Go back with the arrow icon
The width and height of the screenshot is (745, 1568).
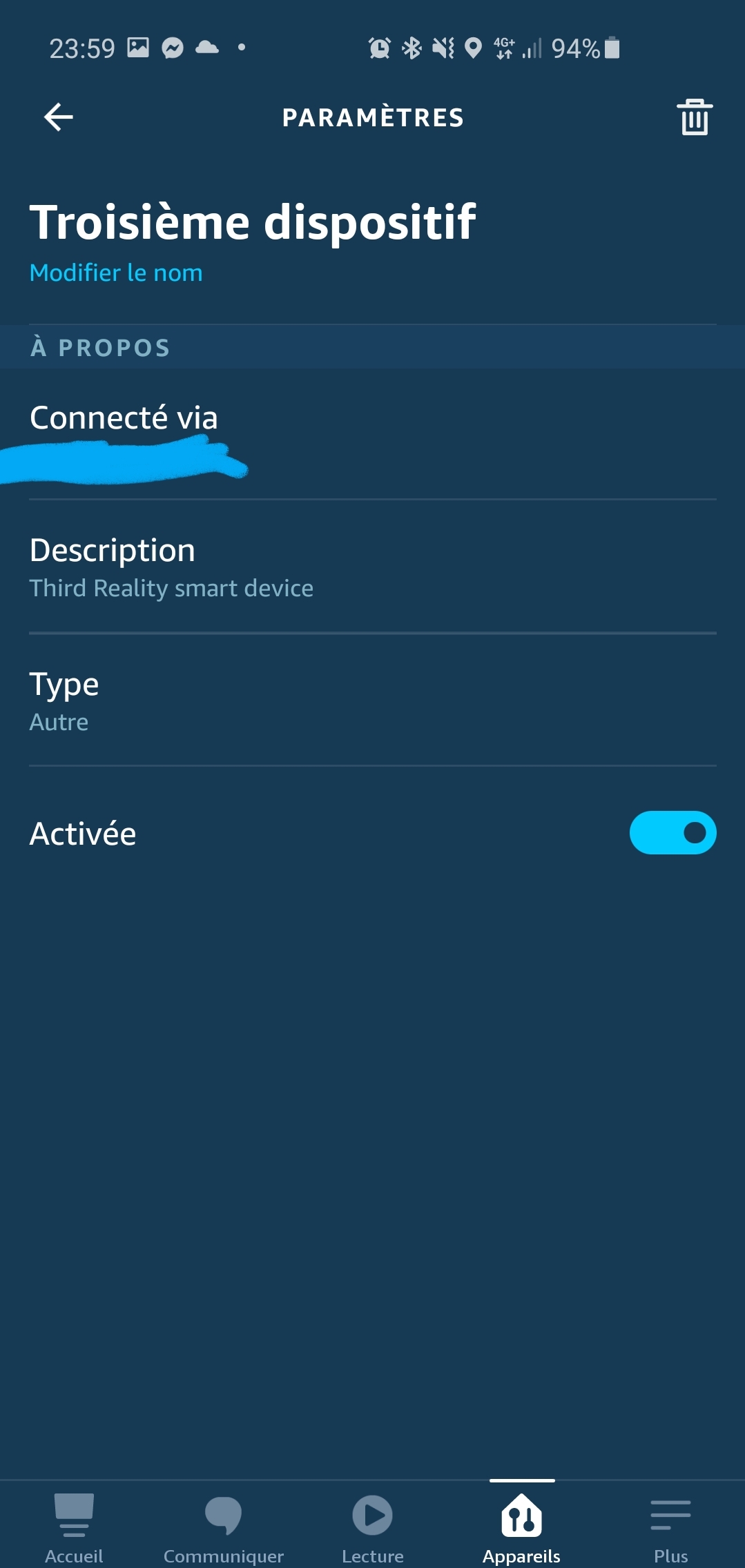pos(59,117)
